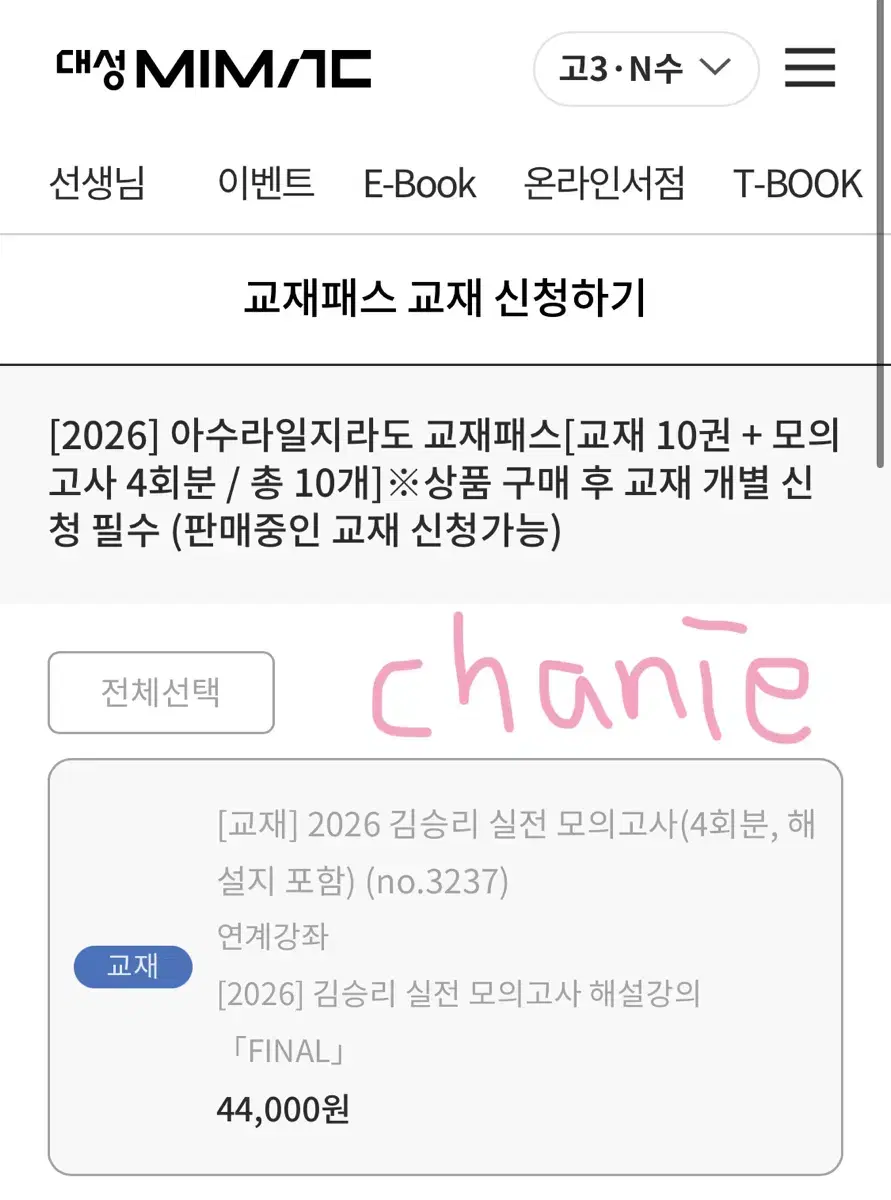Select the 교재패스 교재 신청하기 page title
The height and width of the screenshot is (1200, 891).
pyautogui.click(x=445, y=297)
